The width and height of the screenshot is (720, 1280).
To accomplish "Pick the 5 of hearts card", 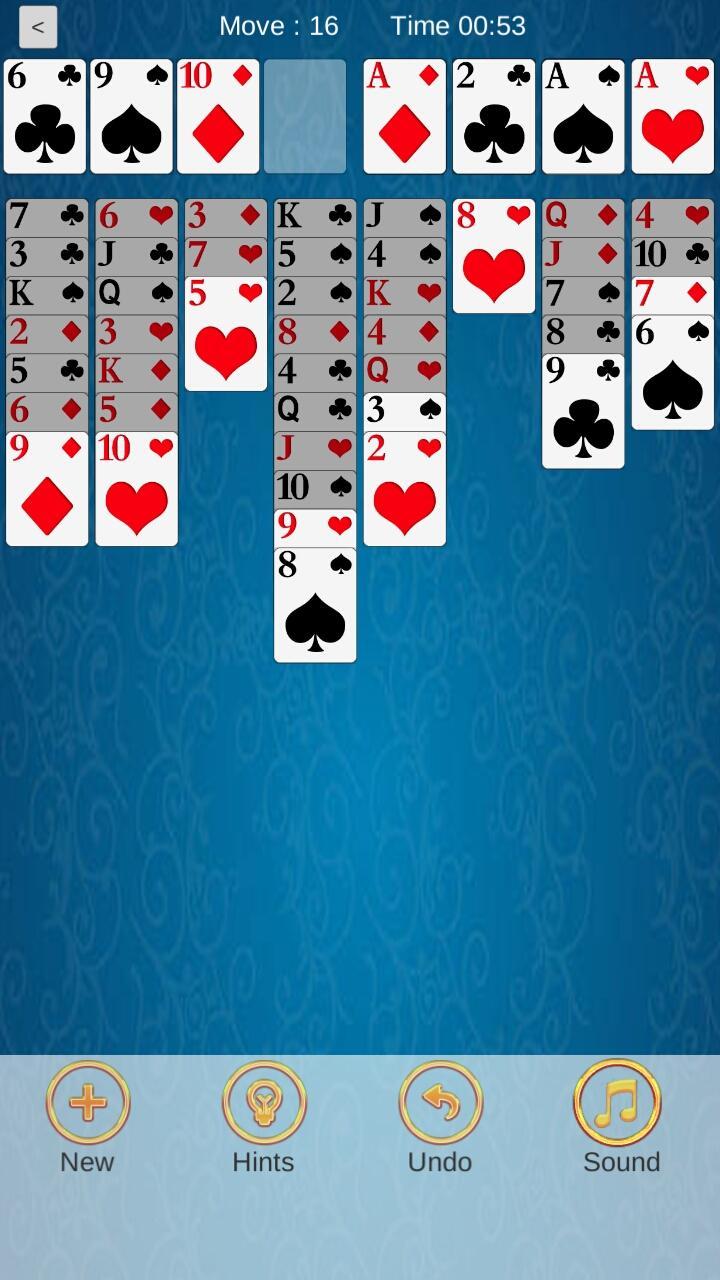I will [x=225, y=335].
